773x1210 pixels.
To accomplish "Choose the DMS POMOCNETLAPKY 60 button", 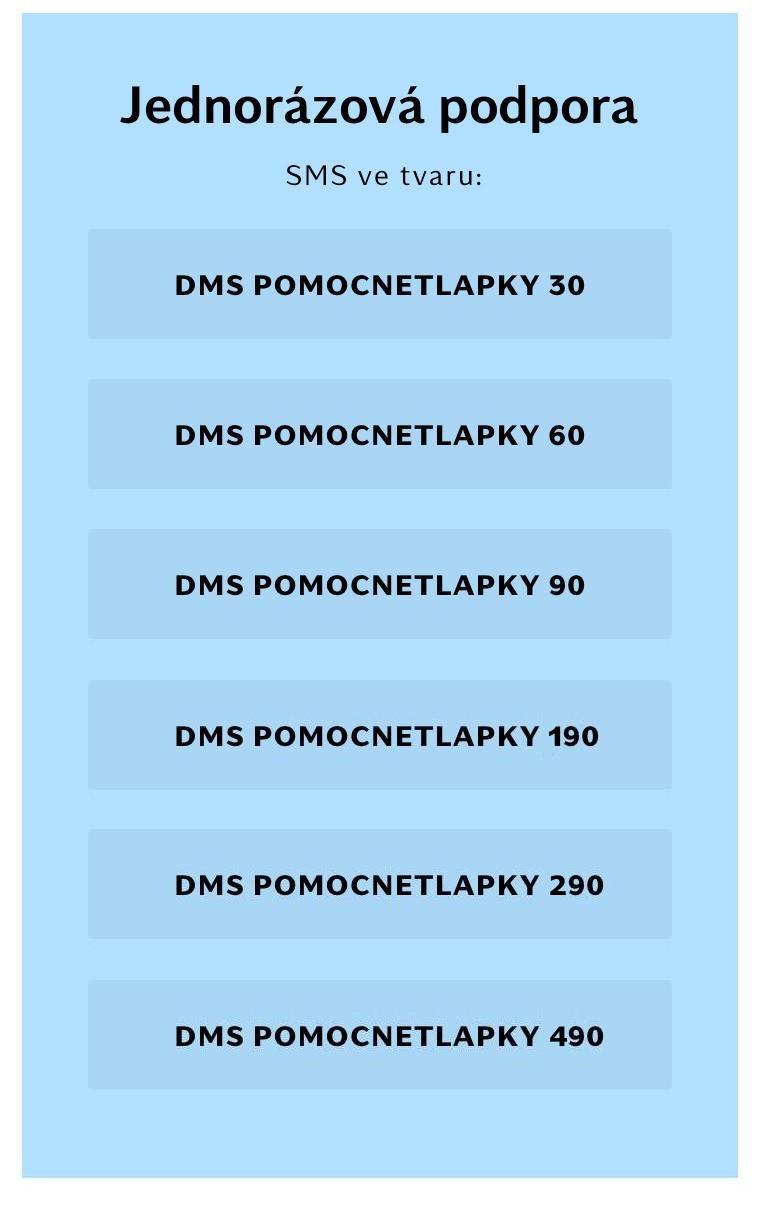I will (379, 435).
